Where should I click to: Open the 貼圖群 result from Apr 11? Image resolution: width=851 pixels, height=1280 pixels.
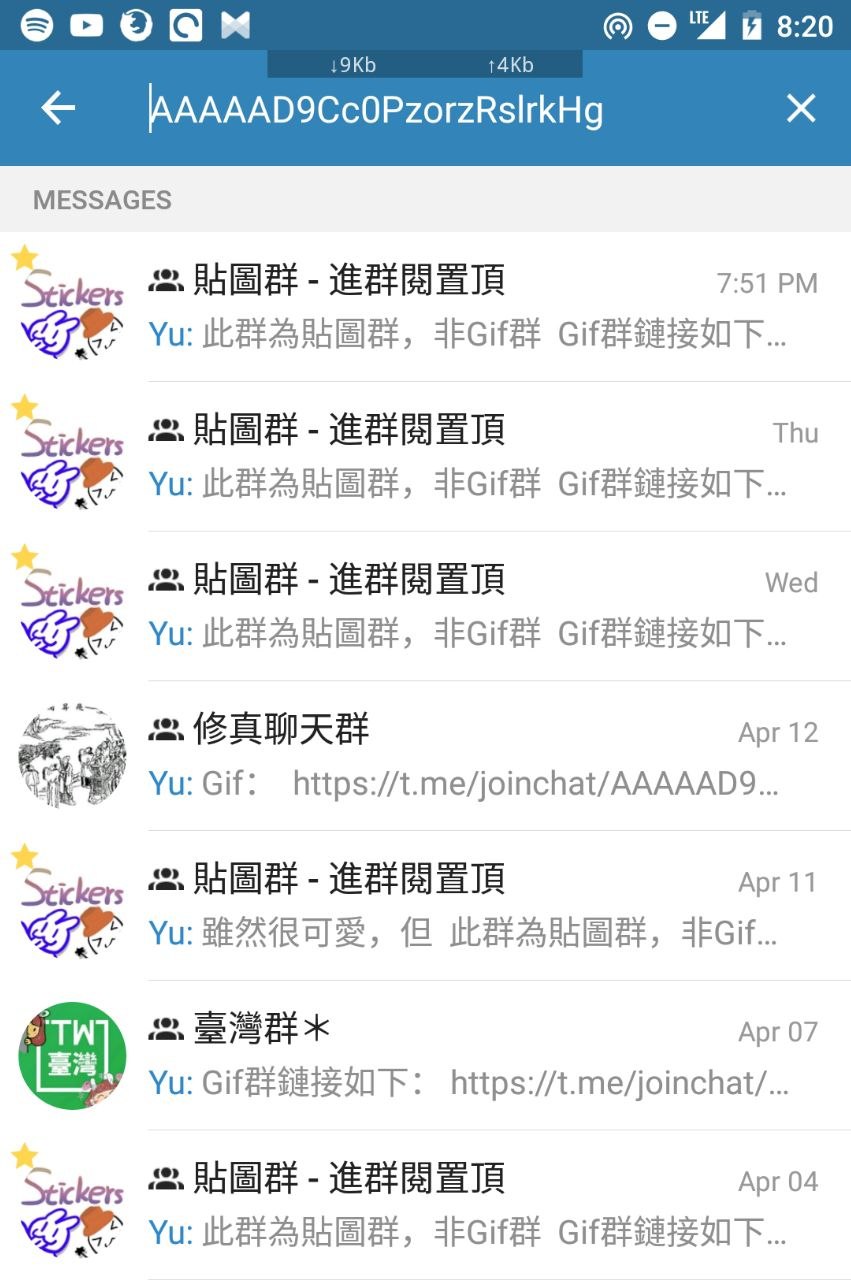[x=480, y=907]
